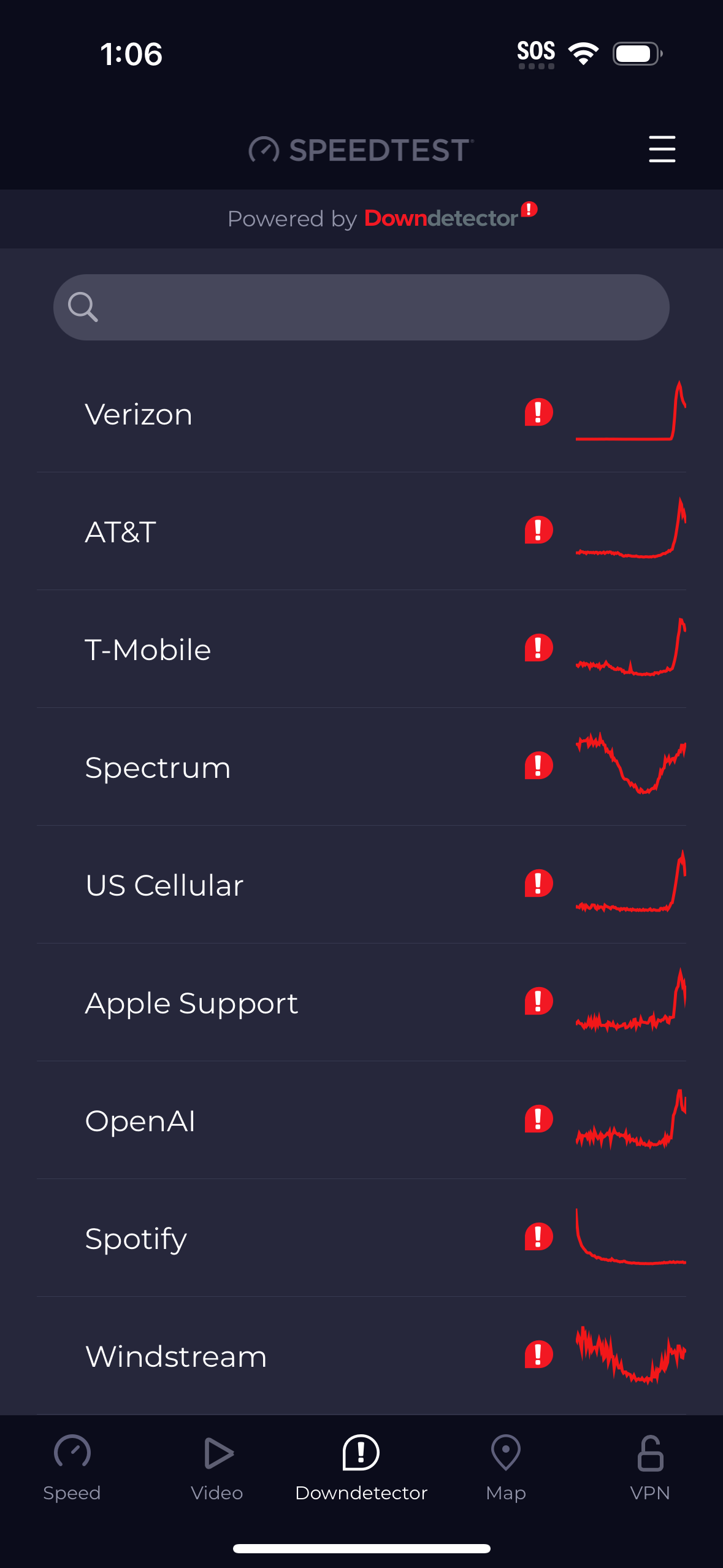Viewport: 723px width, 1568px height.
Task: Open the hamburger menu
Action: pos(662,149)
